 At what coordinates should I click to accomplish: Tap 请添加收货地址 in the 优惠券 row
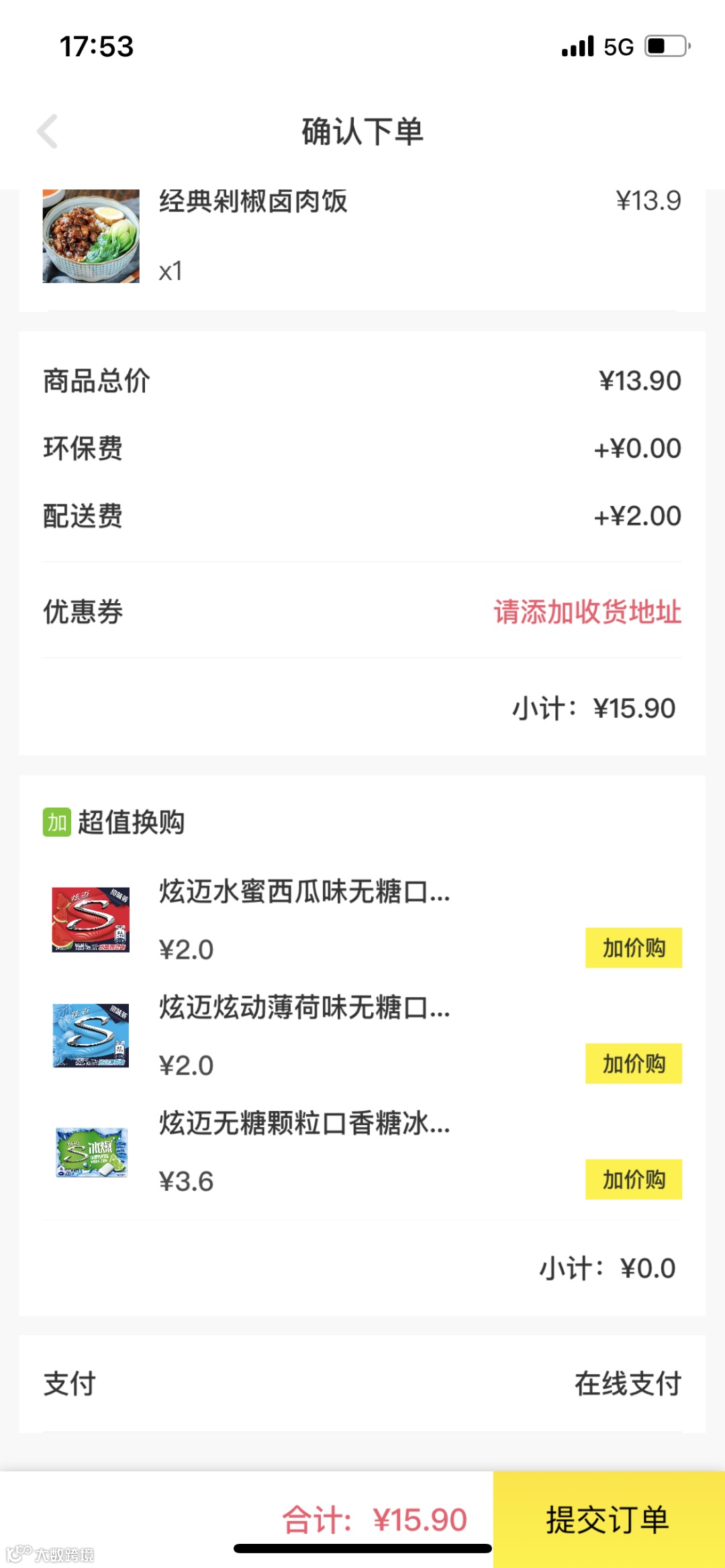[587, 612]
